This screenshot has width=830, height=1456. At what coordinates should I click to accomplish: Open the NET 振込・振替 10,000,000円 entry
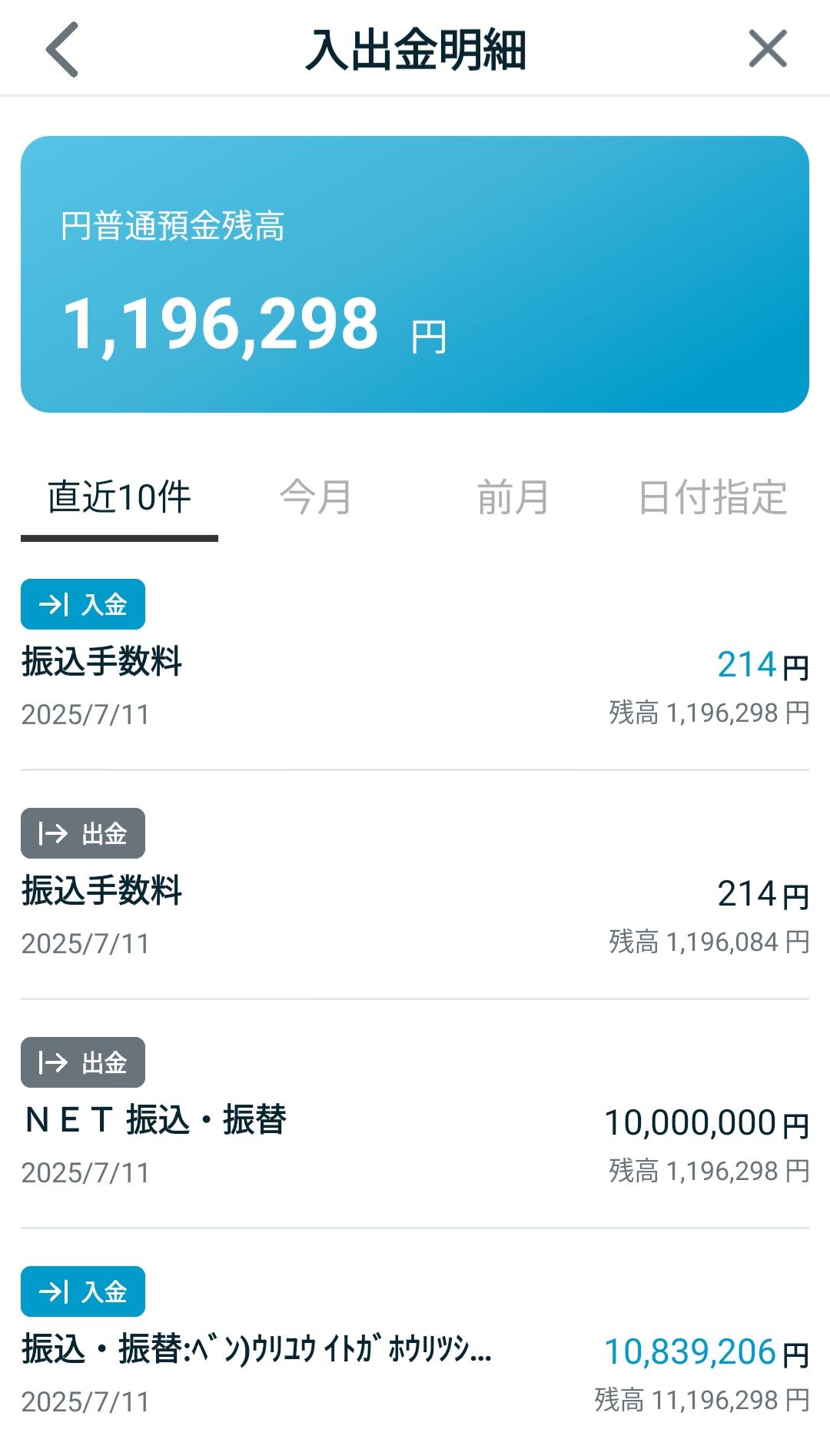415,1113
